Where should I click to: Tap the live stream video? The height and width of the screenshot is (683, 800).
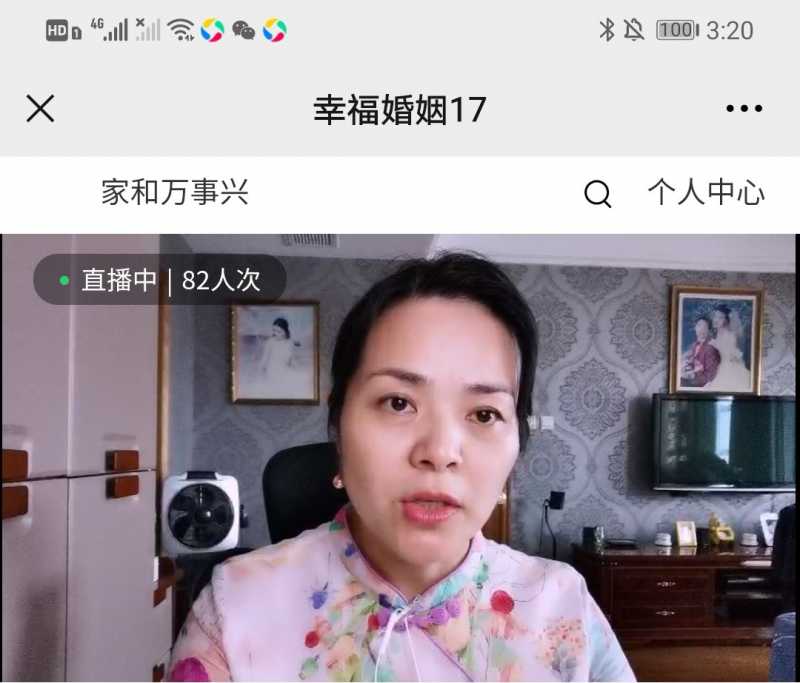pyautogui.click(x=400, y=460)
